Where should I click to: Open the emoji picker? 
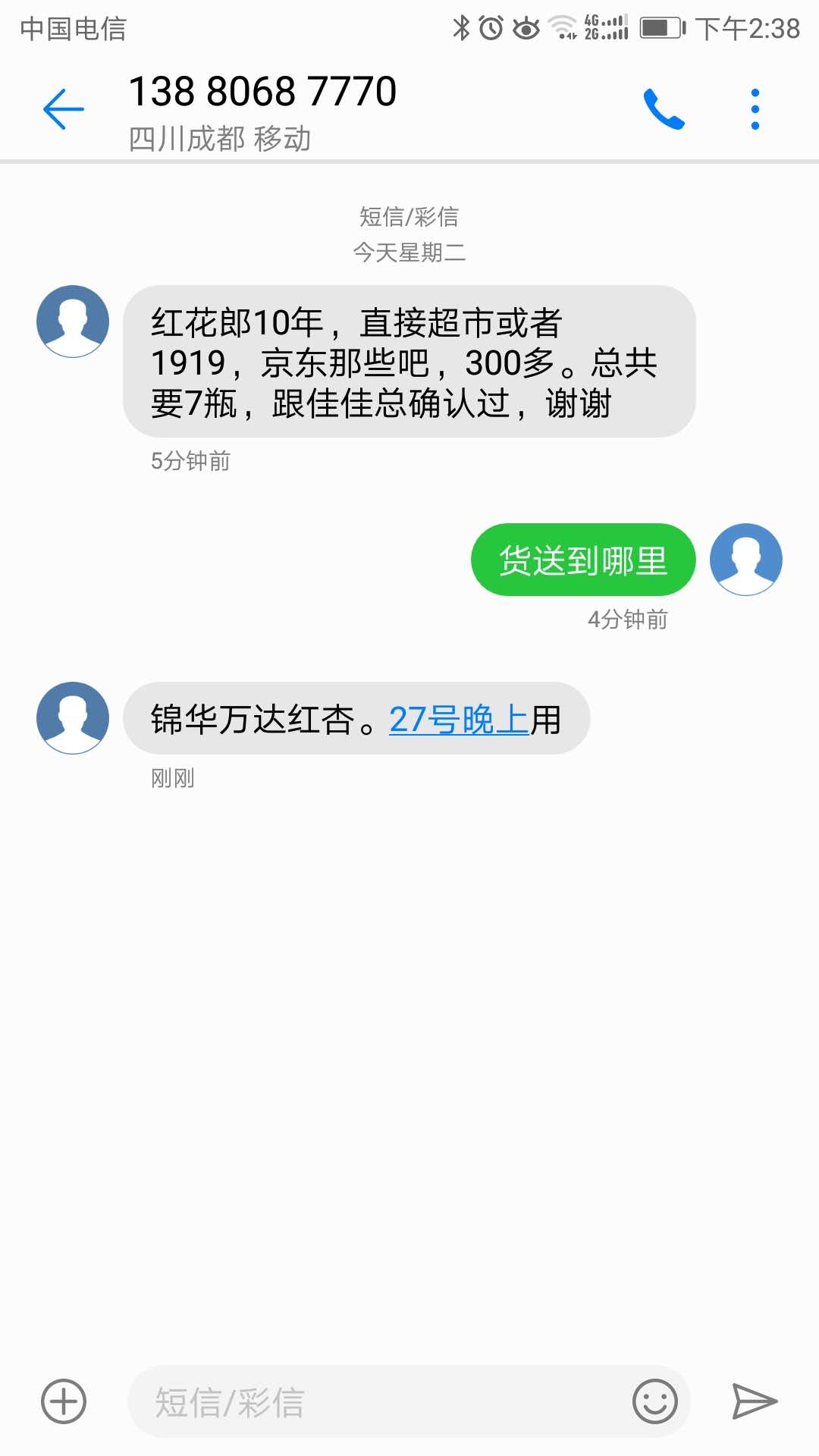654,1401
